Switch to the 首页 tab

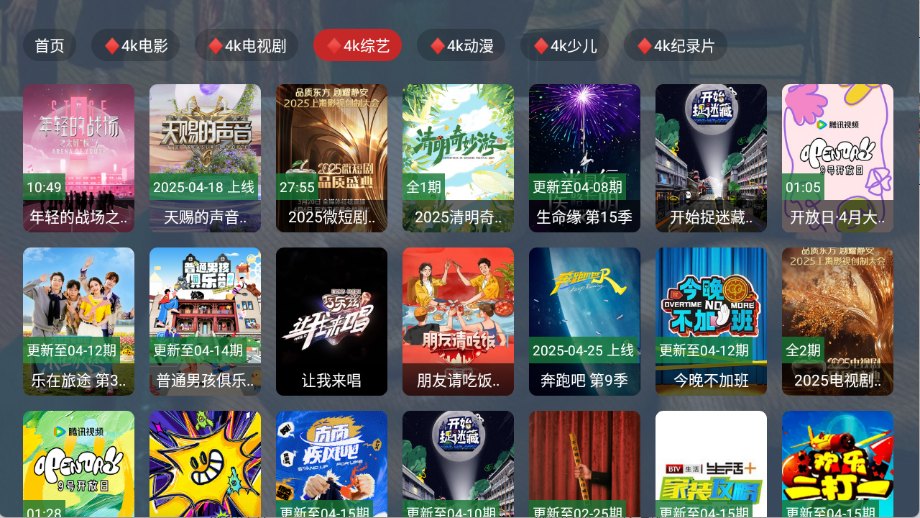(x=49, y=46)
